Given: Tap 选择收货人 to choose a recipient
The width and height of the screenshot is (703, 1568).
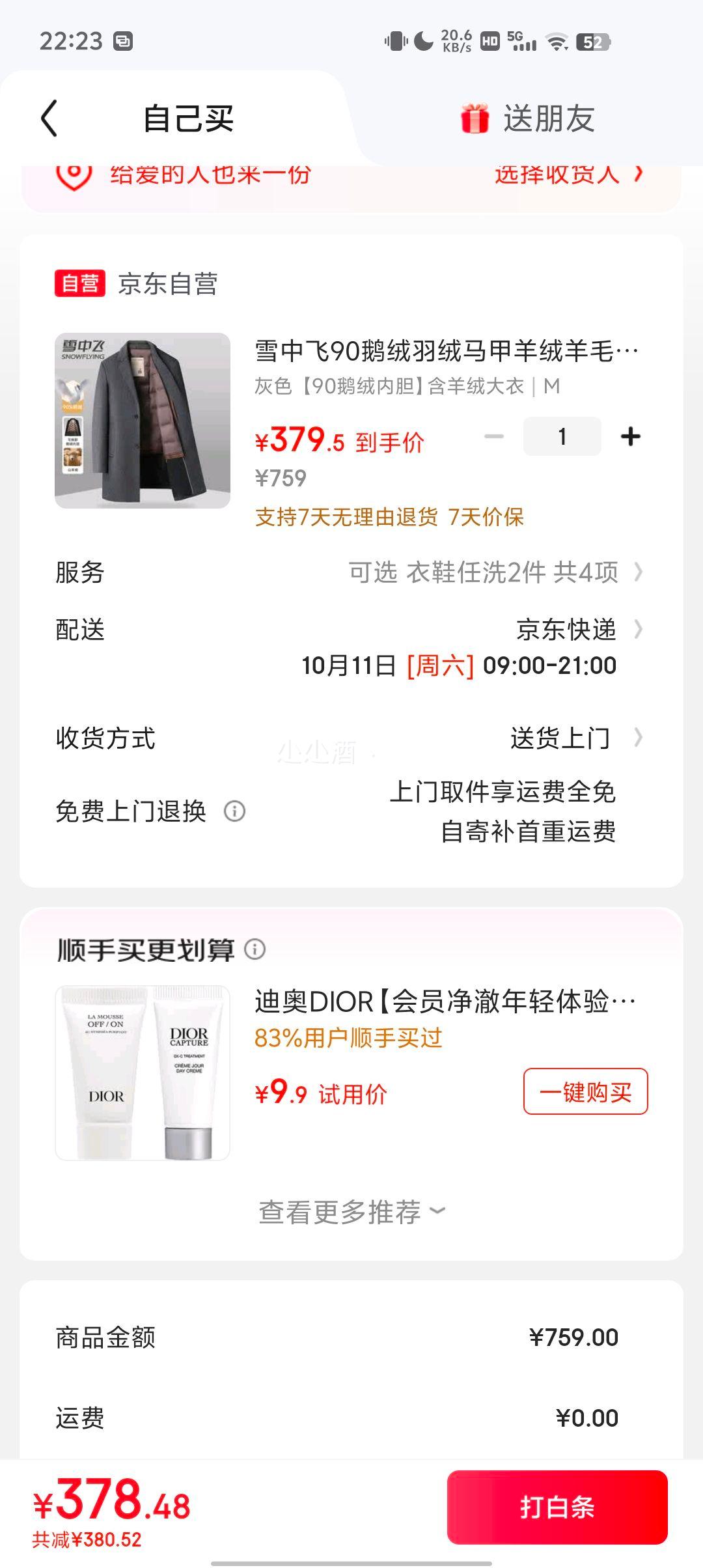Looking at the screenshot, I should click(x=568, y=175).
